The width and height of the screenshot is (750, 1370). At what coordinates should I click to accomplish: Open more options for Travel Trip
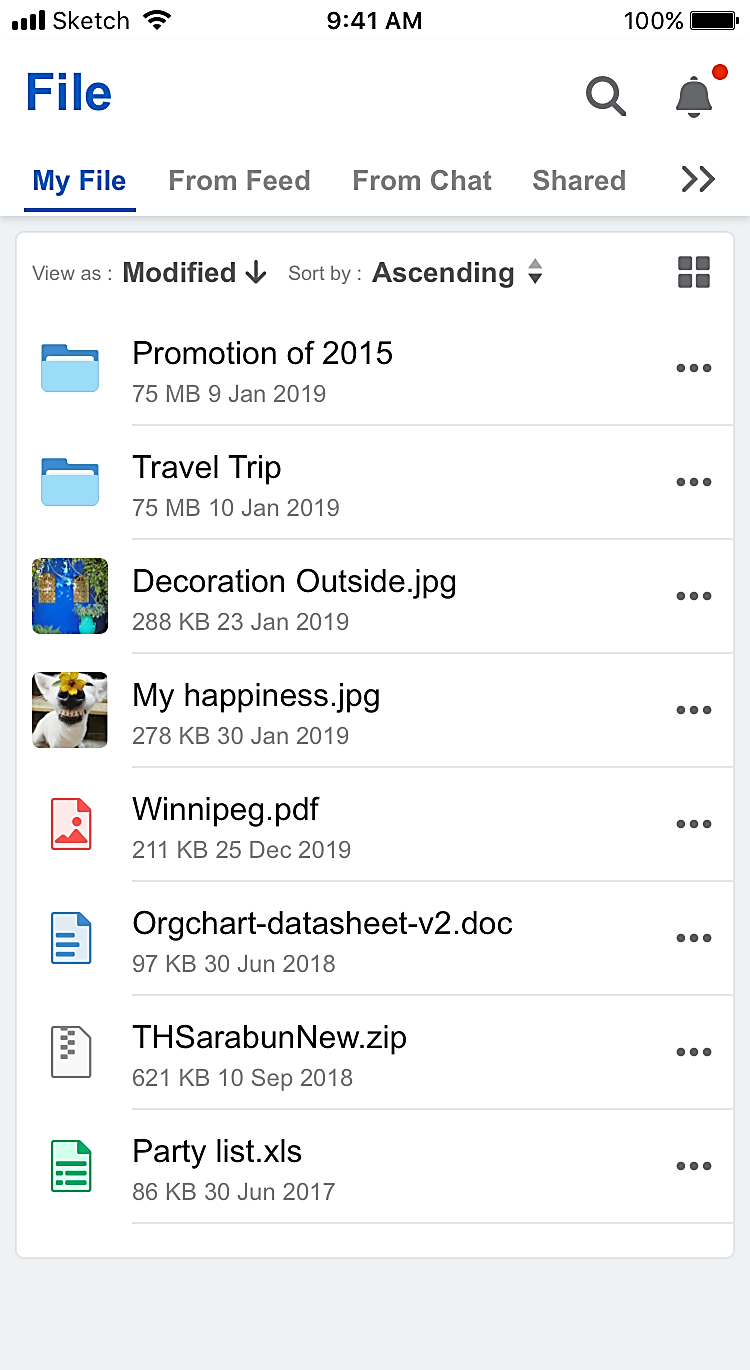tap(694, 482)
